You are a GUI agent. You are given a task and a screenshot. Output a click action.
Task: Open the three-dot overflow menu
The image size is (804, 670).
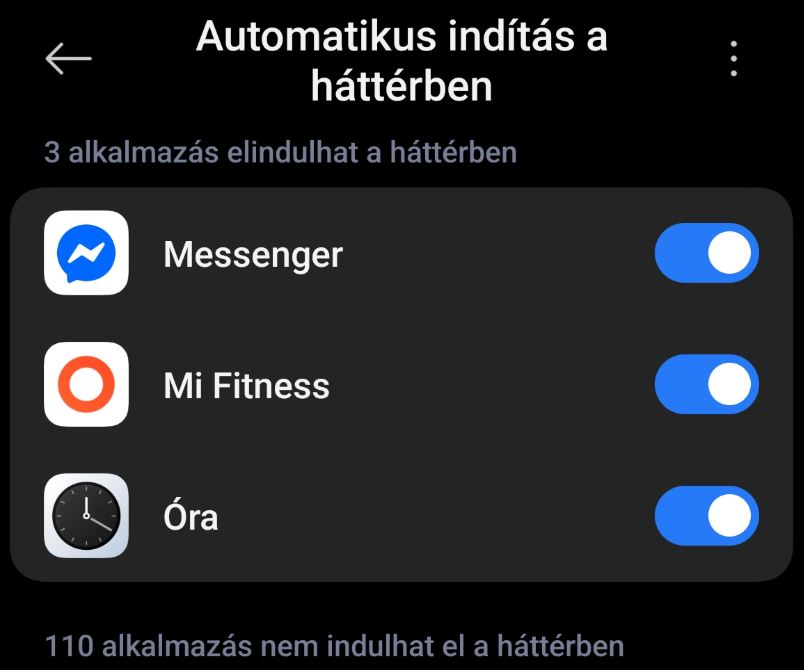(734, 59)
